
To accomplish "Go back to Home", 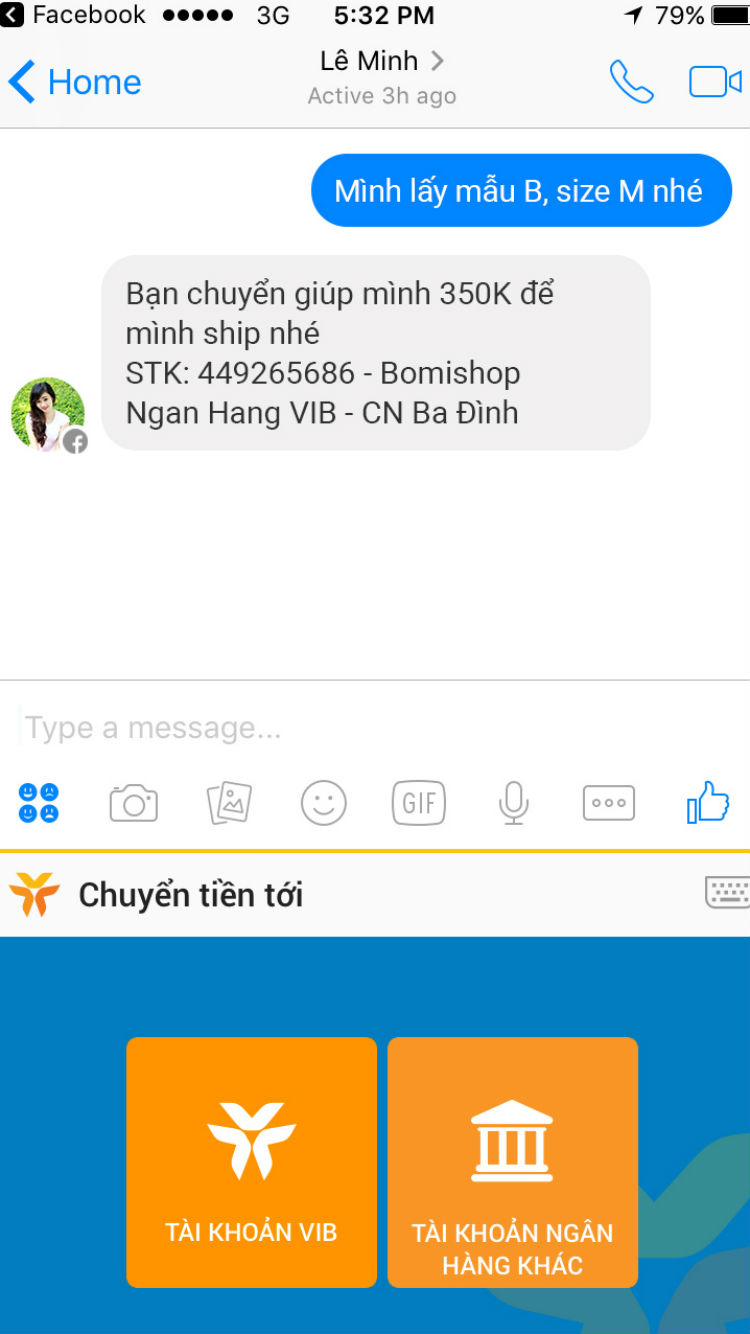I will [x=75, y=82].
